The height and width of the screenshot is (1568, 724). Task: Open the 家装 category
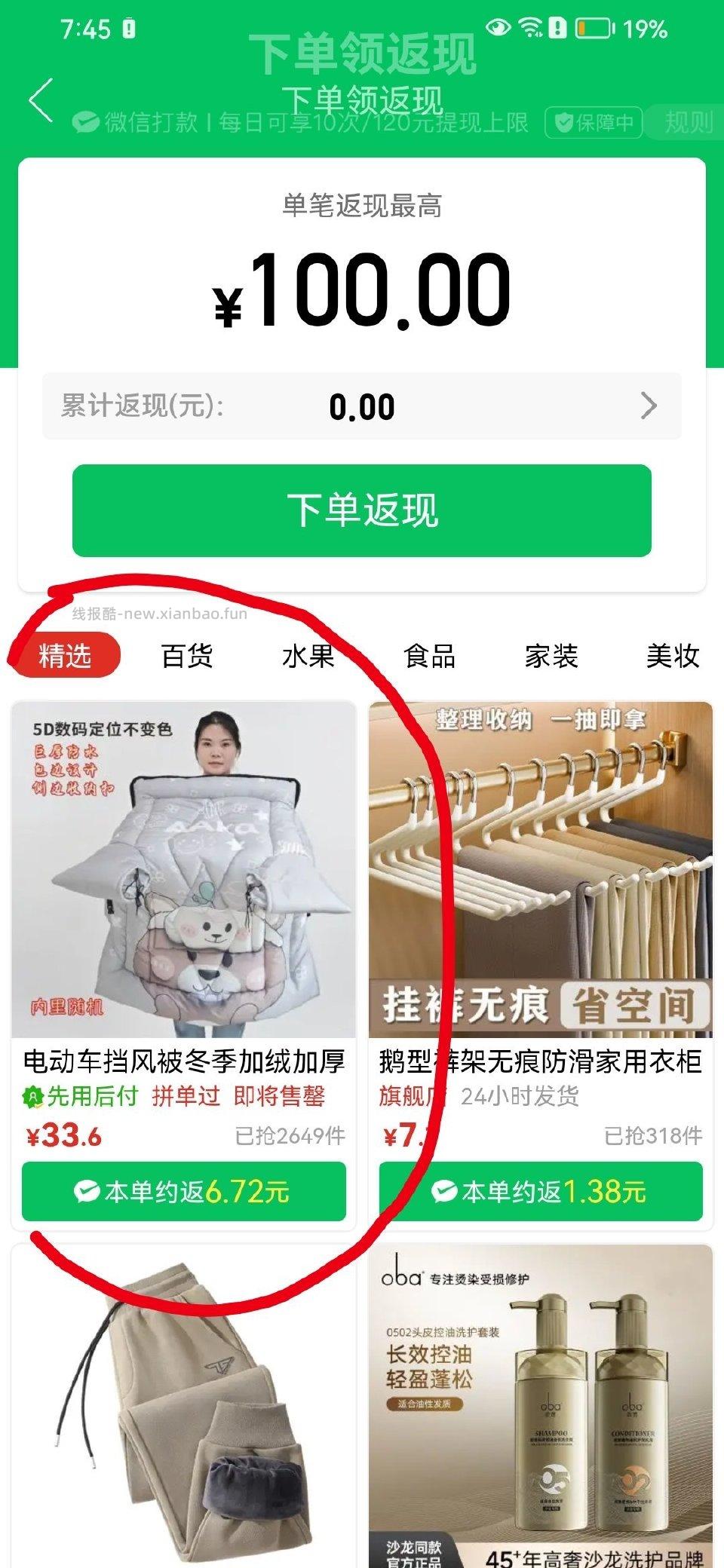[x=551, y=657]
